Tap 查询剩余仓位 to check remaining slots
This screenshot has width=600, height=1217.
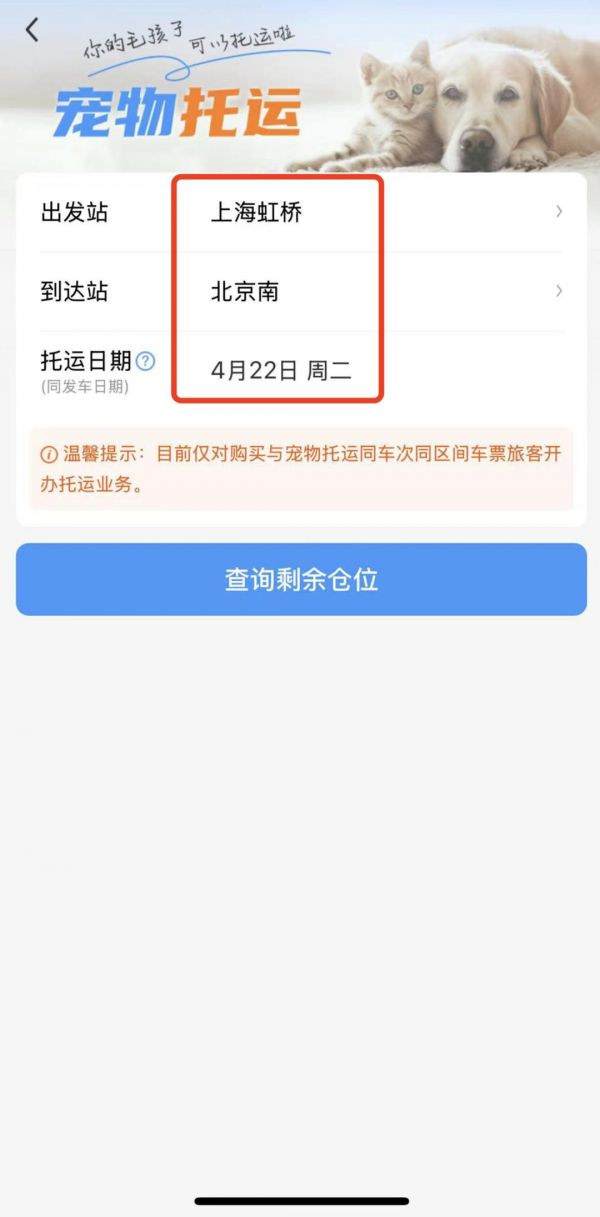[301, 580]
